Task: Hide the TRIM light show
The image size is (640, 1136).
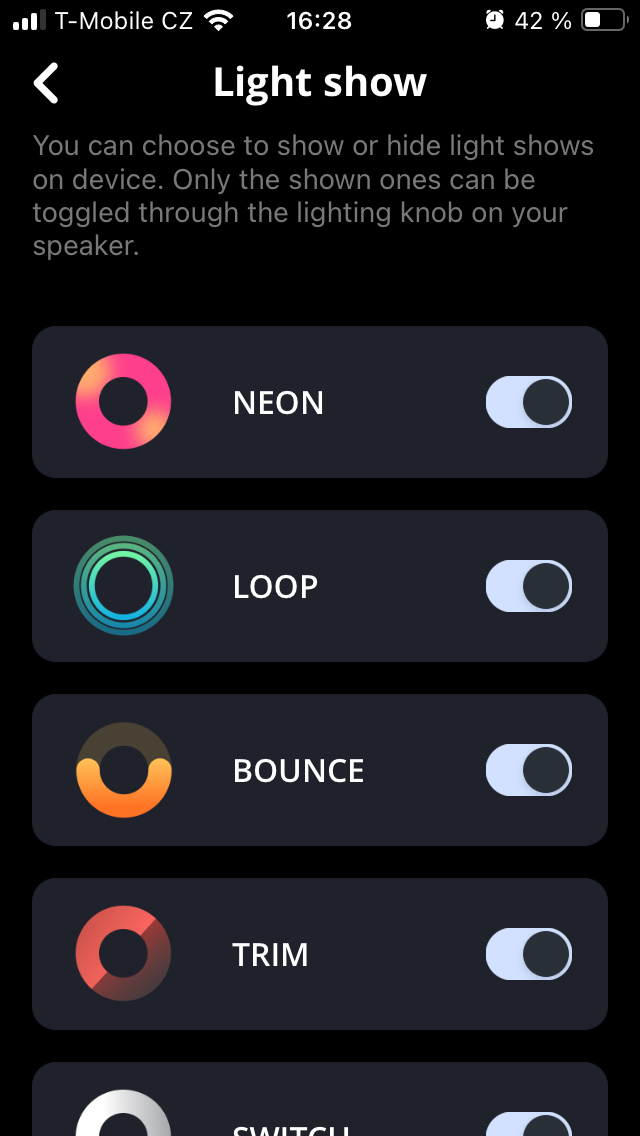Action: 528,954
